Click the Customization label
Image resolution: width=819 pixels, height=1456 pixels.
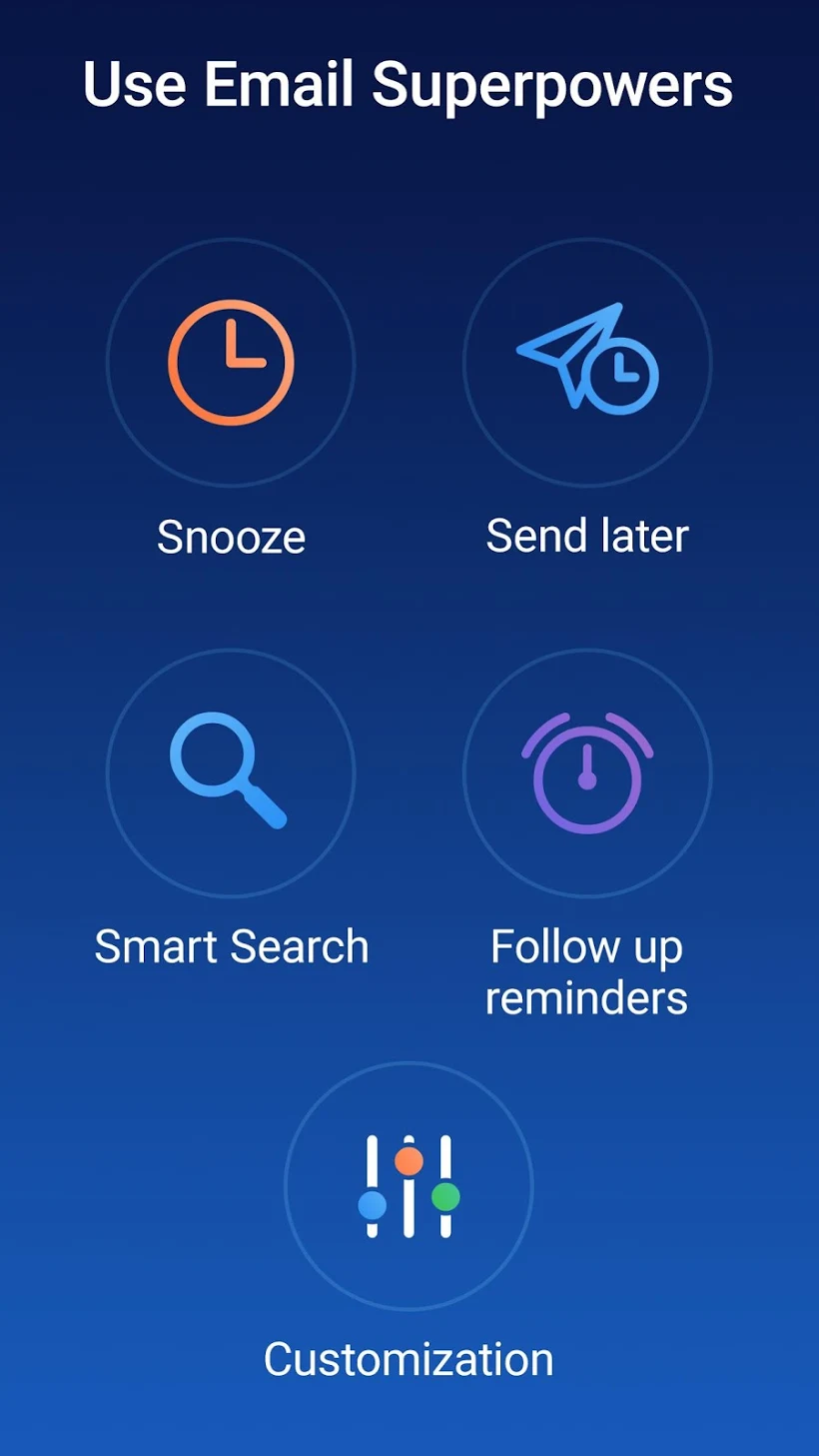(x=408, y=1359)
